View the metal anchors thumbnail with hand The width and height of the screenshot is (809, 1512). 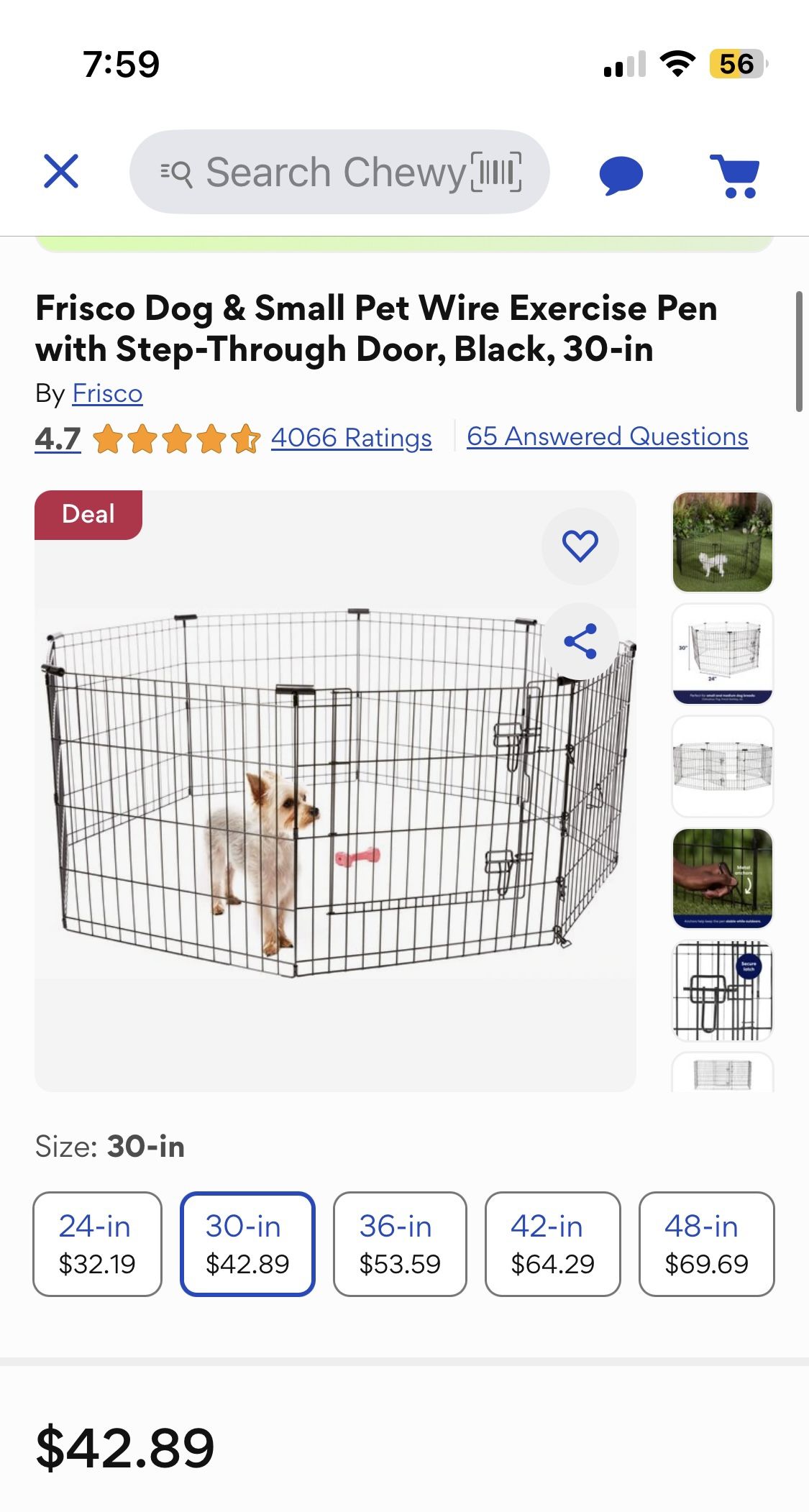[x=722, y=878]
